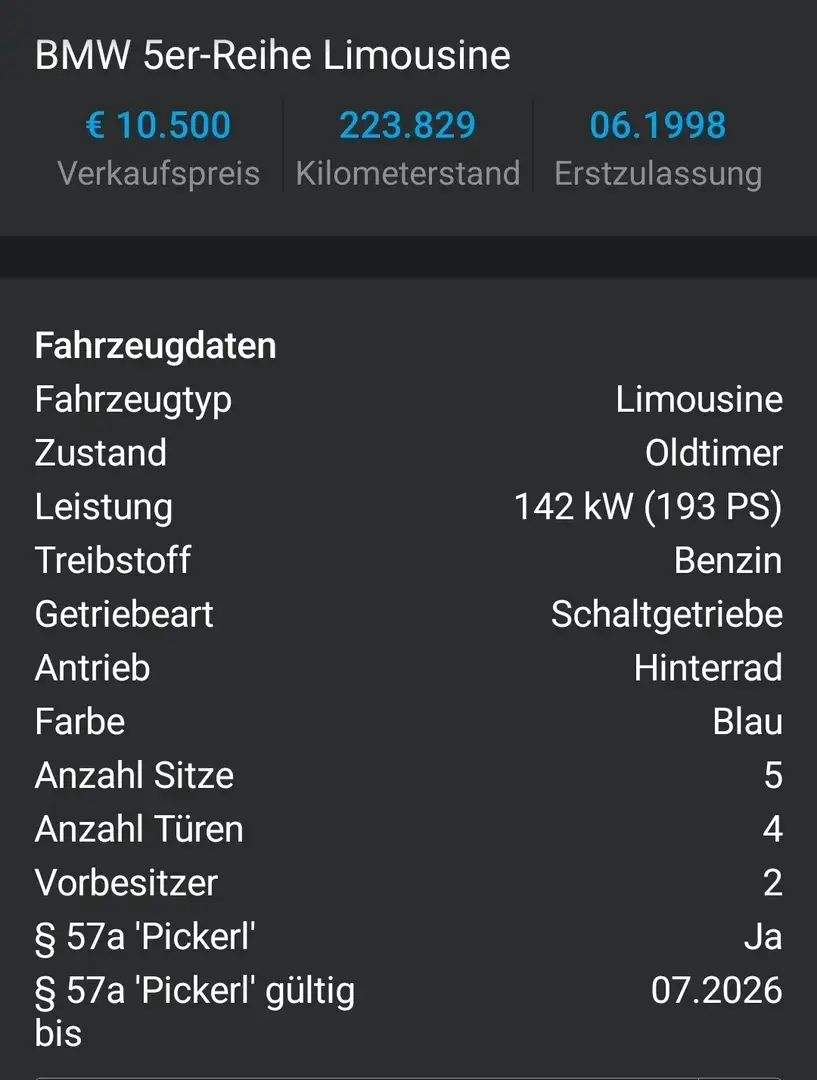Viewport: 817px width, 1080px height.
Task: Click the Verkaufspreis label
Action: (x=159, y=172)
